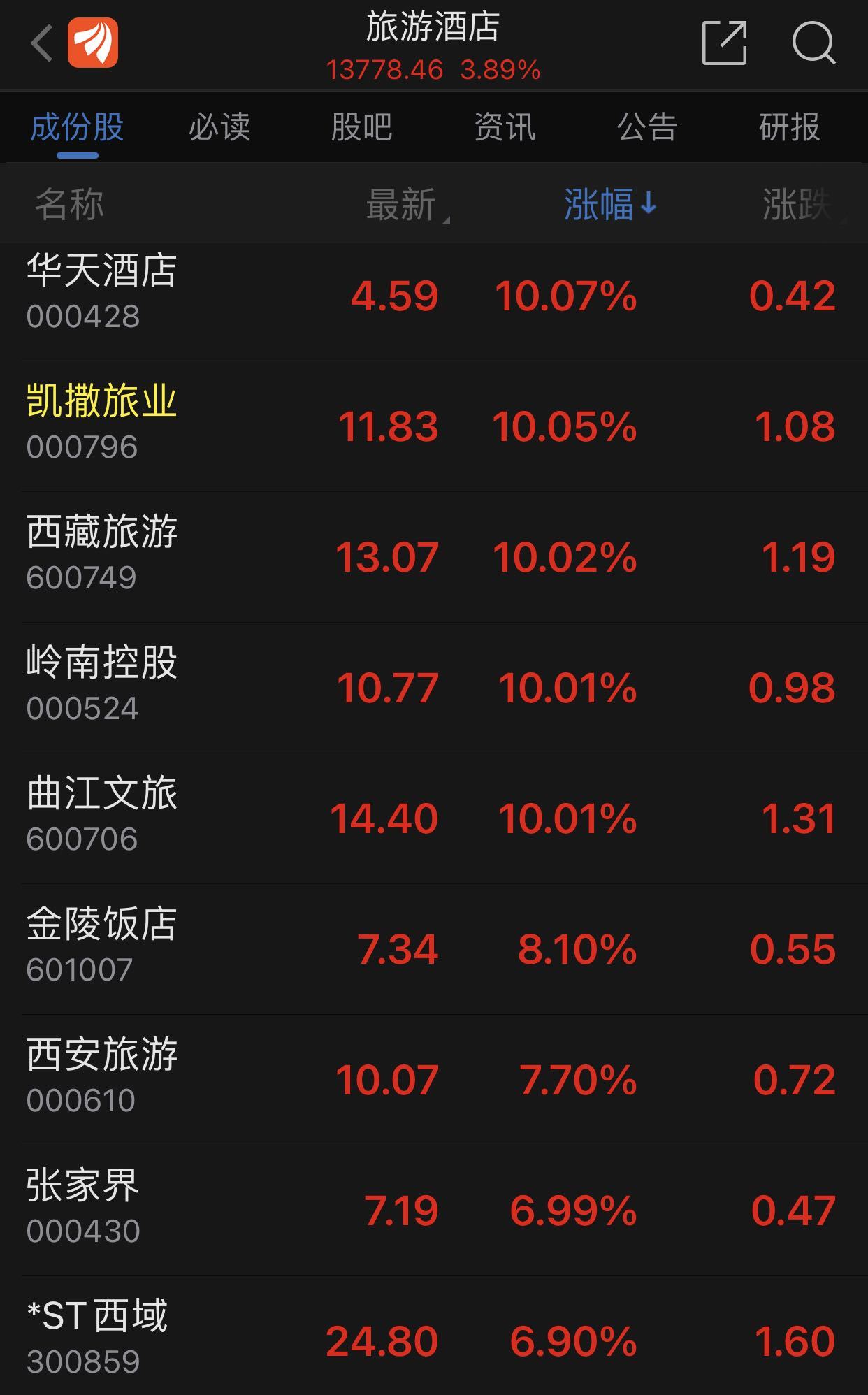Open the 资讯 tab
The width and height of the screenshot is (868, 1395).
[x=505, y=127]
